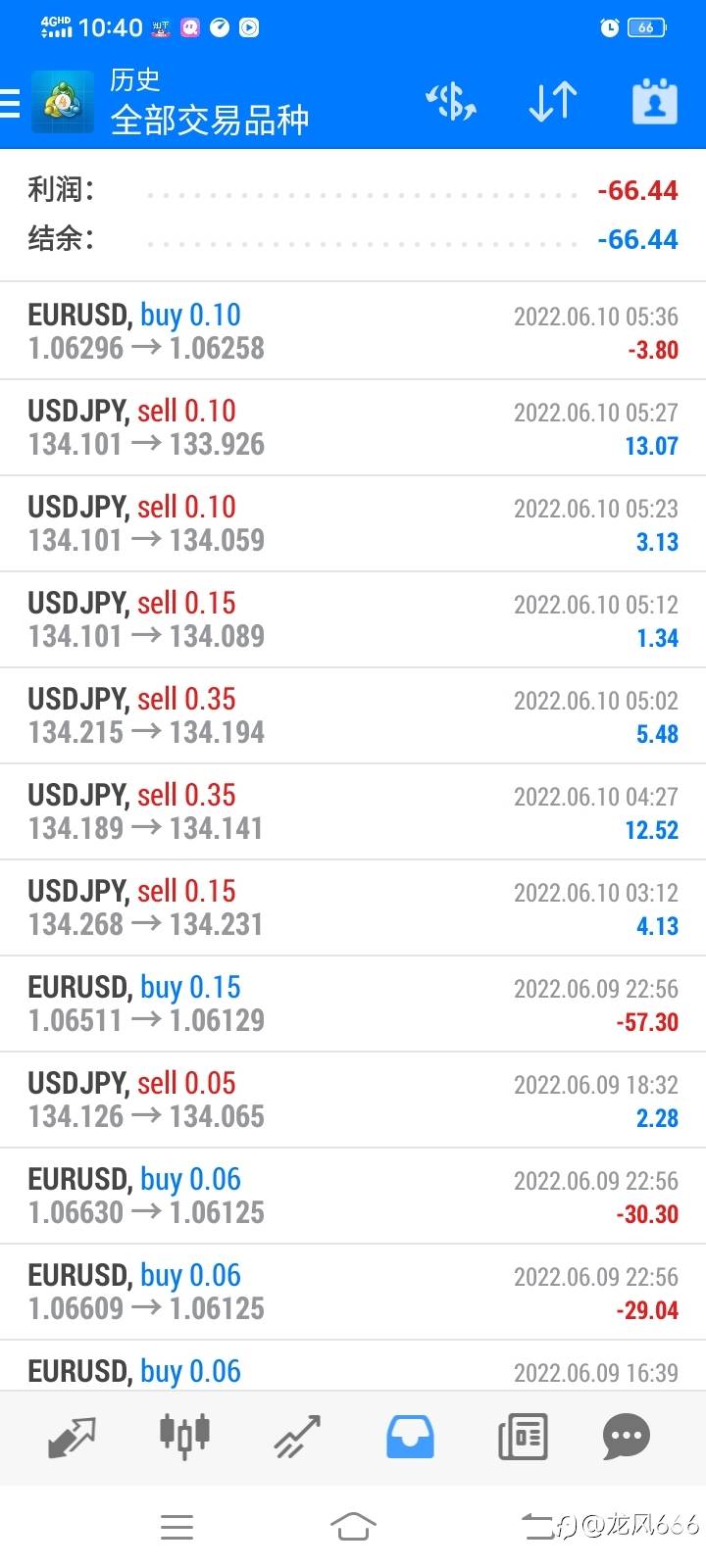The image size is (706, 1568).
Task: Show USDJPY sell 0.05 trade details
Action: coord(353,1100)
